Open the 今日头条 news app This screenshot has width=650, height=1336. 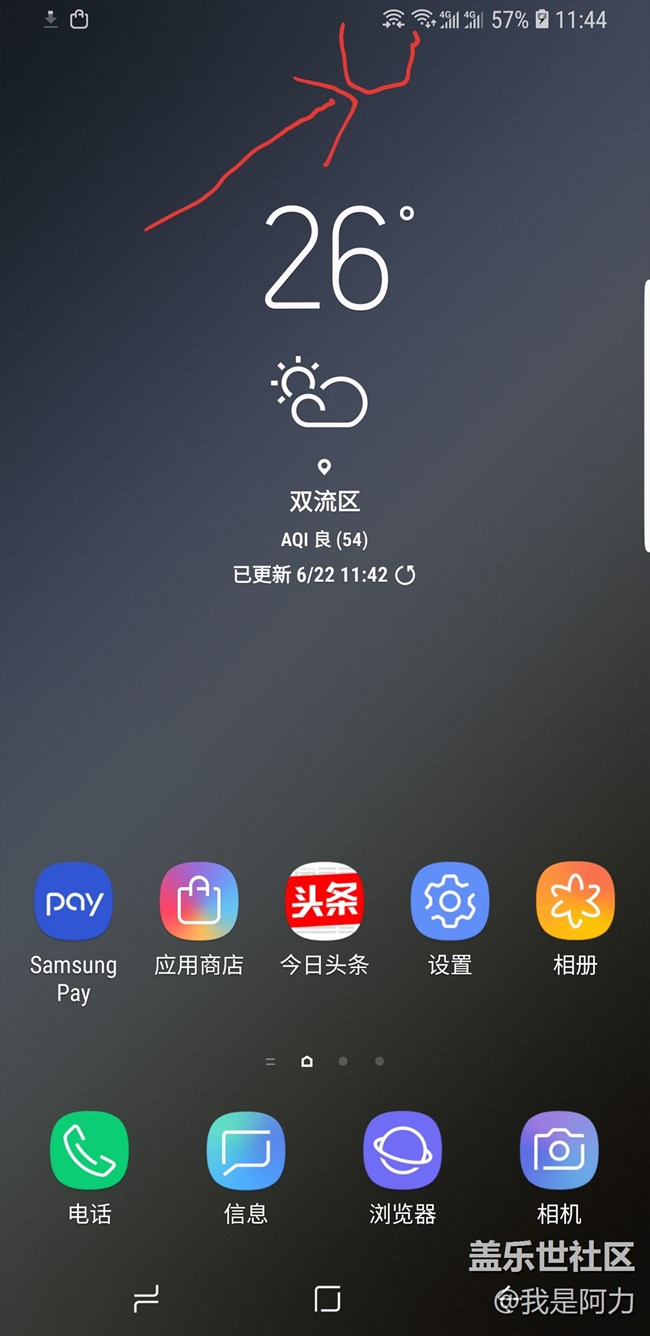324,902
